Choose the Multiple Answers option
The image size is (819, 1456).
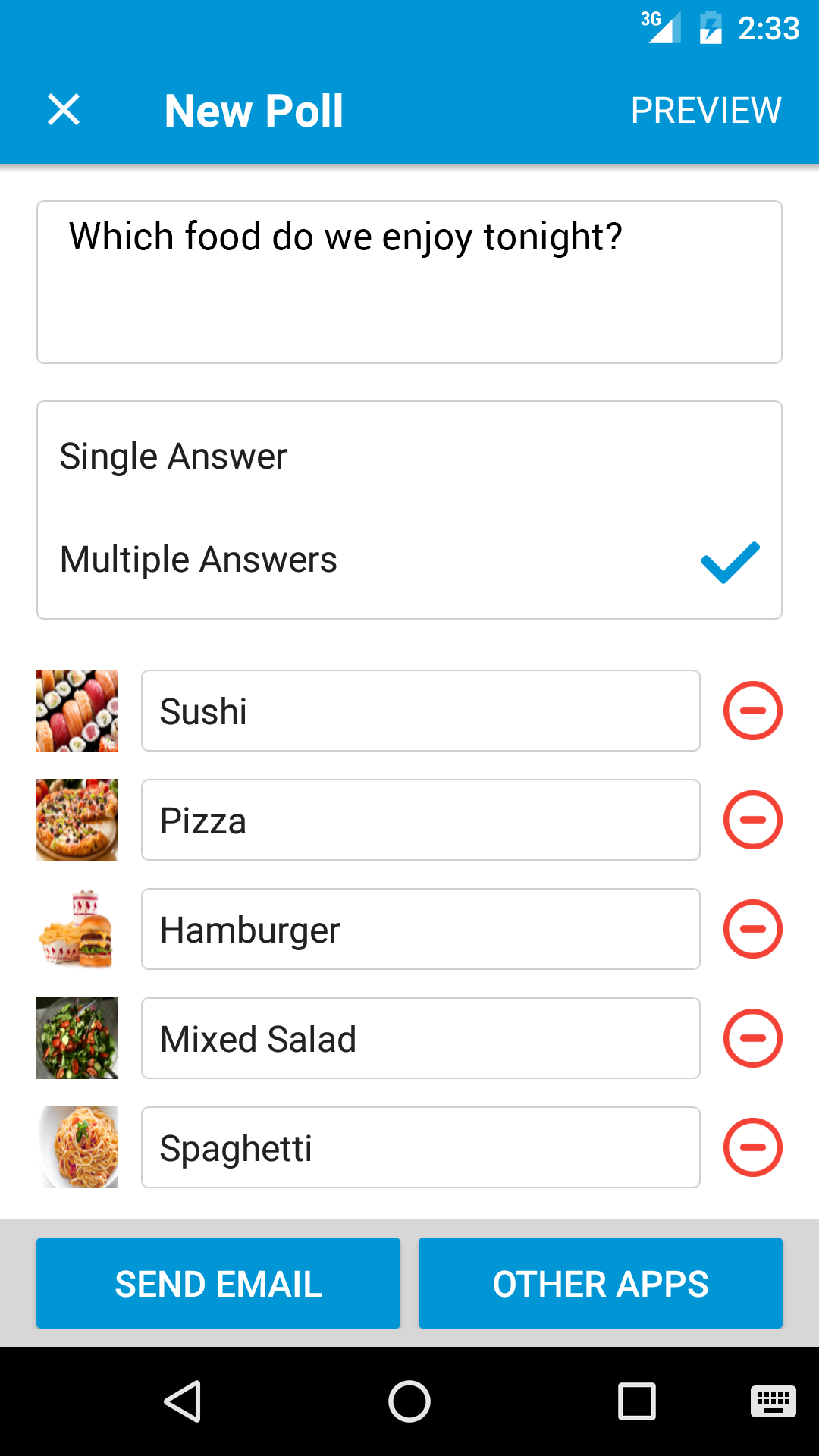coord(409,561)
